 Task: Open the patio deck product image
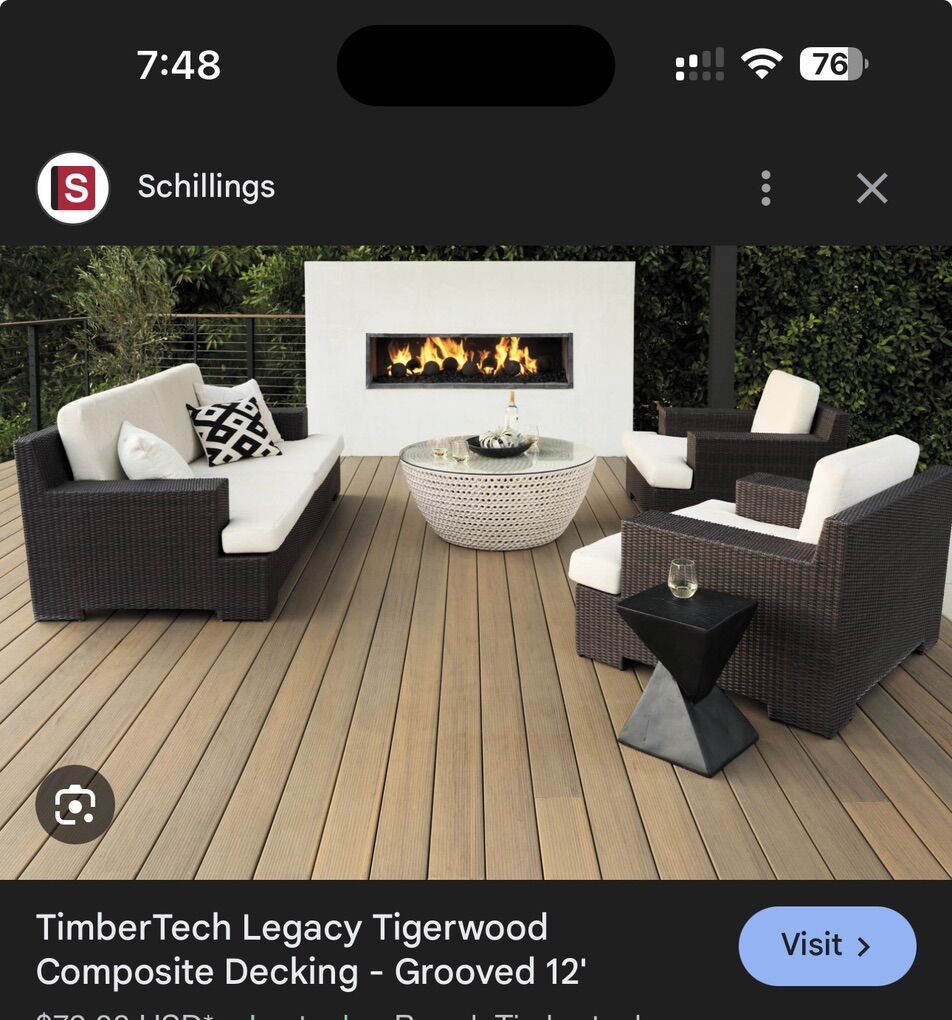pyautogui.click(x=476, y=560)
